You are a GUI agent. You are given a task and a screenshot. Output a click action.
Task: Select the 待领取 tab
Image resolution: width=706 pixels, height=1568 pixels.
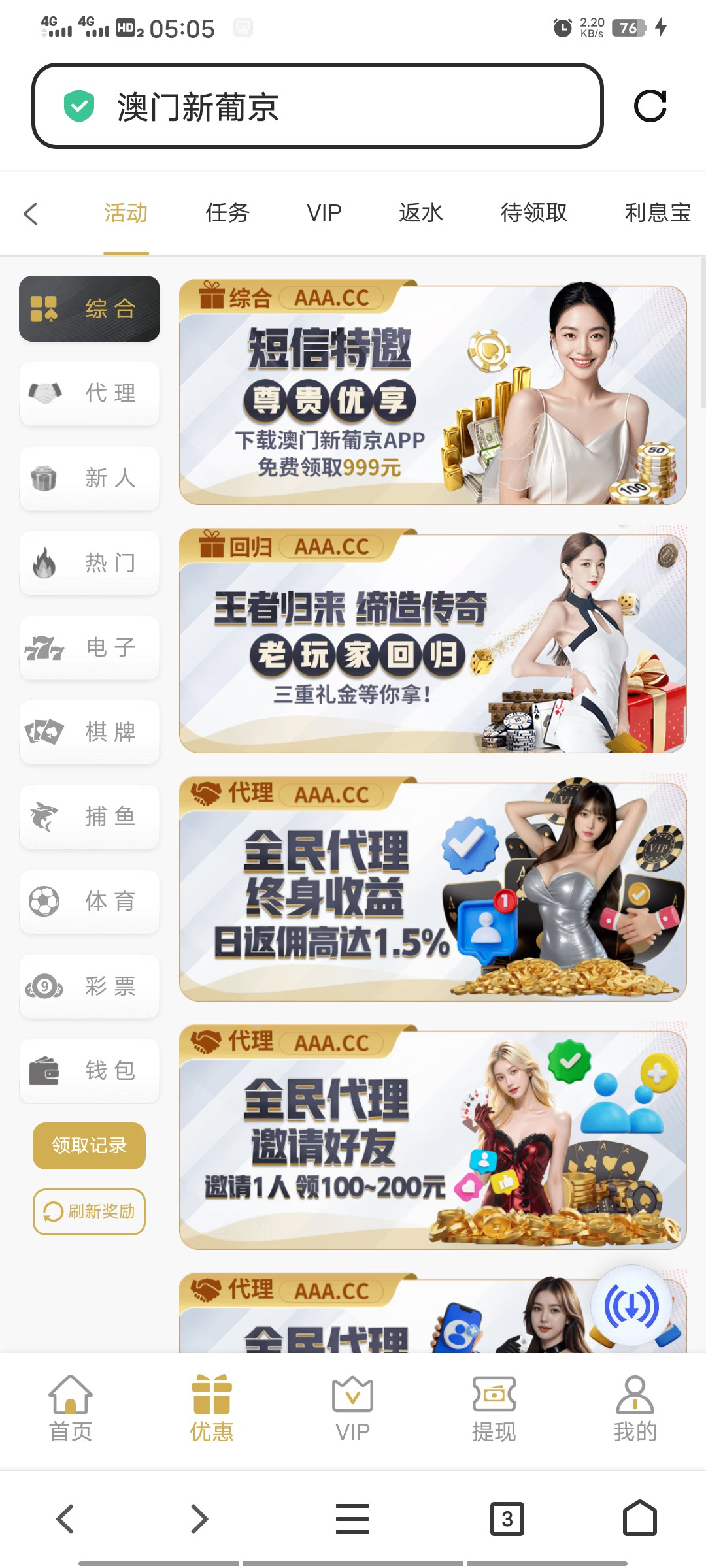(533, 213)
